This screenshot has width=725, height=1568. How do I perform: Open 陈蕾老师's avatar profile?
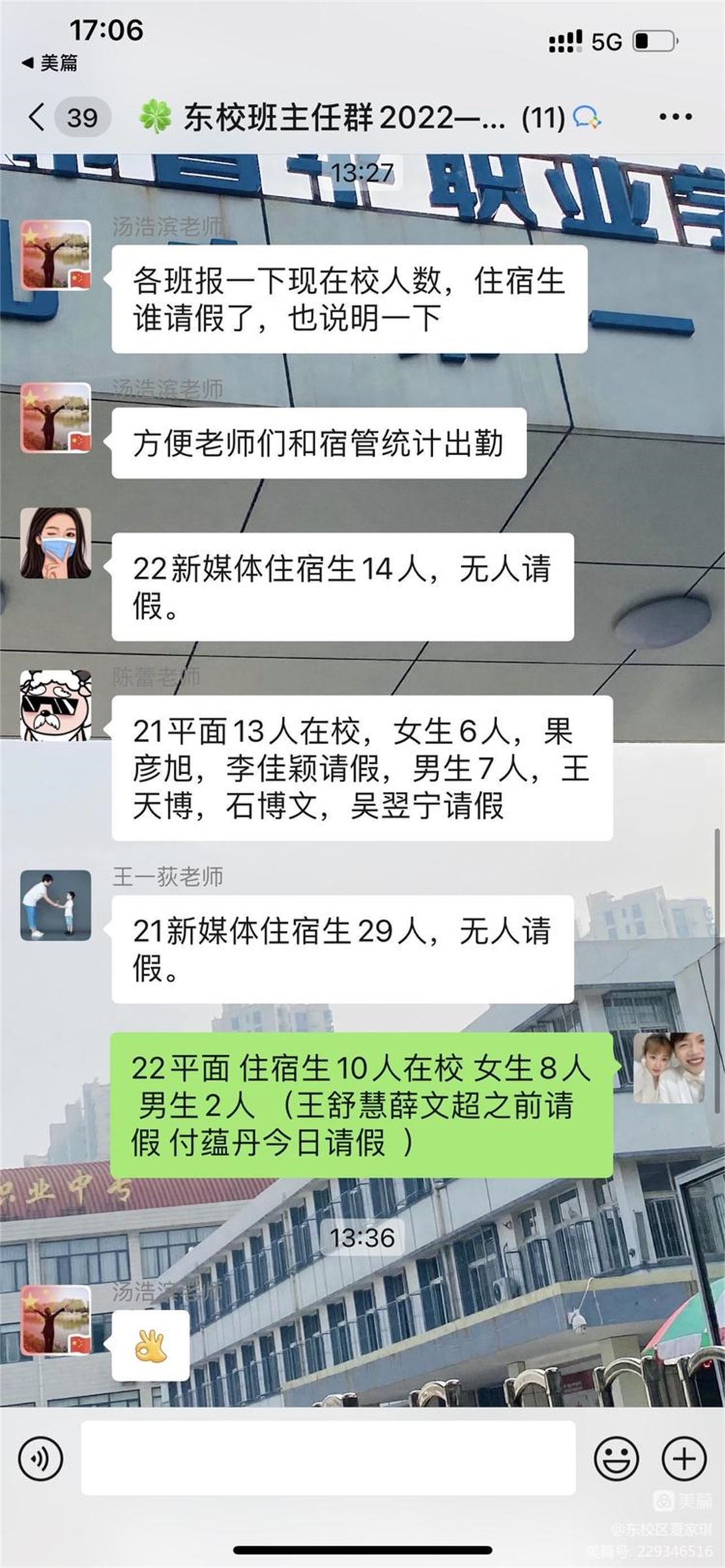(x=55, y=705)
